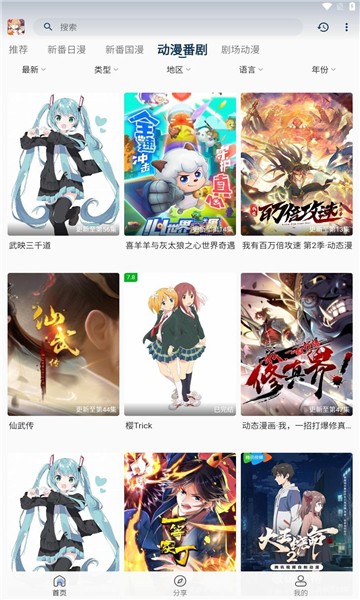This screenshot has width=360, height=600.
Task: Go to the 我的 bottom tab
Action: (x=301, y=585)
